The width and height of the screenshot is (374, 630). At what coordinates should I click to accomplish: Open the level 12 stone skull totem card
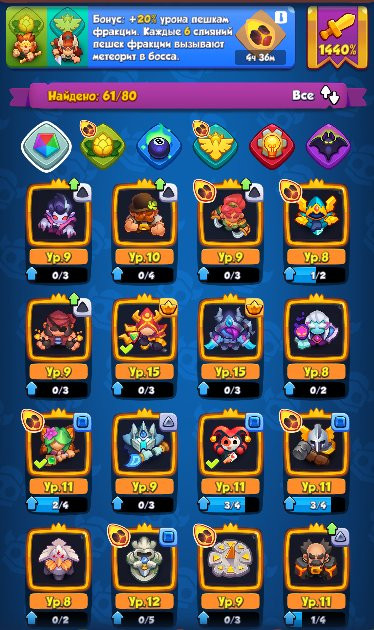(x=145, y=576)
